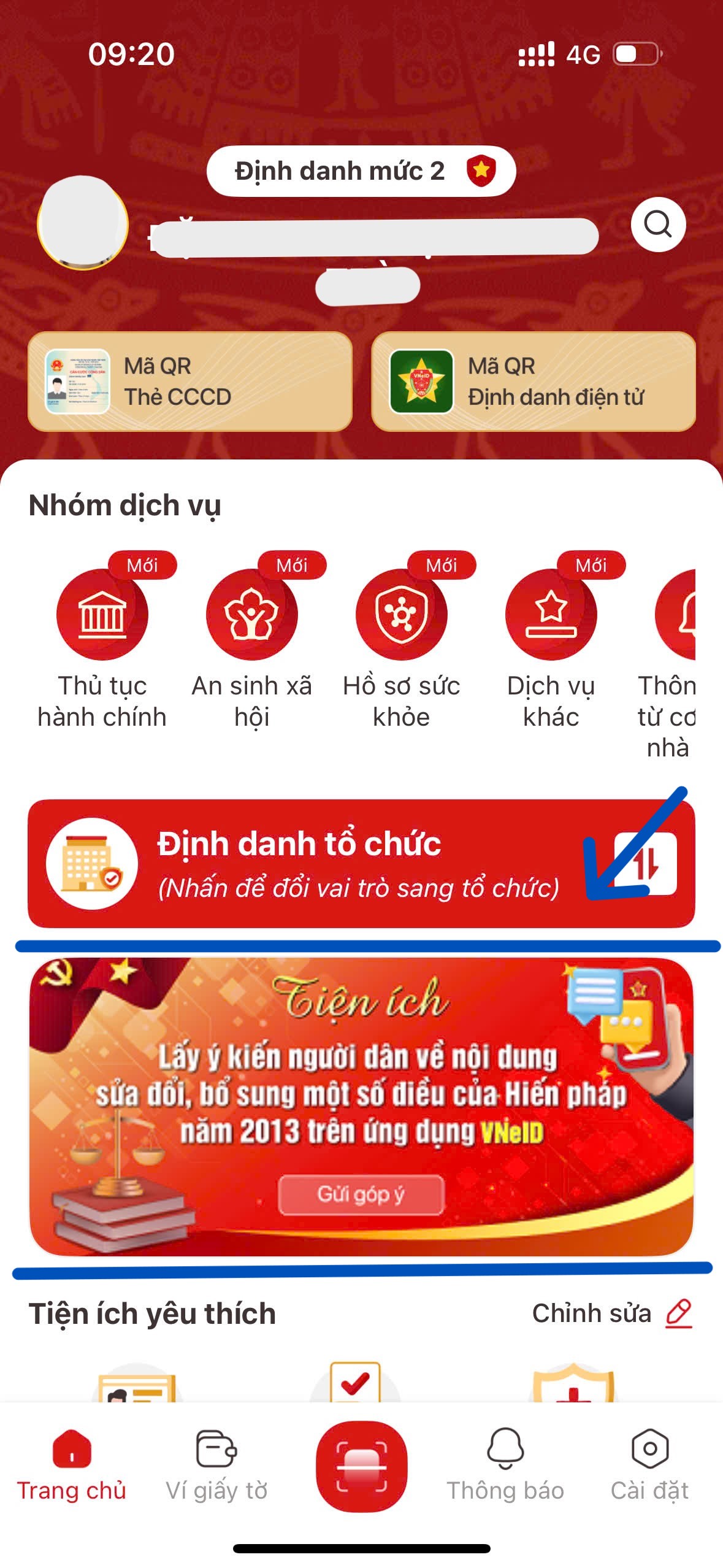Open Thủ tục hành chính services

[102, 615]
